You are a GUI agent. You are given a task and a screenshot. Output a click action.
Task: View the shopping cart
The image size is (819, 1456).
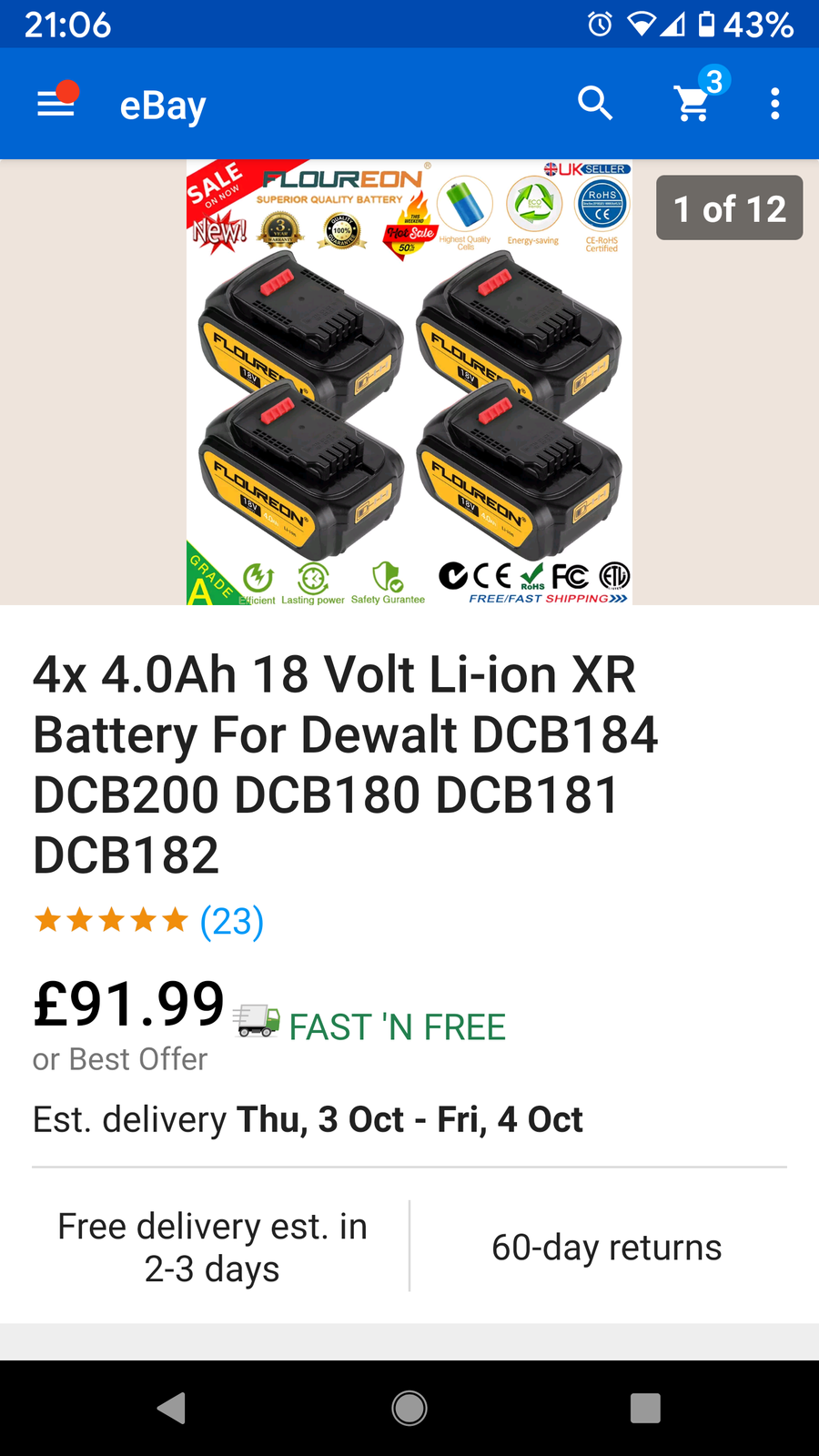693,104
